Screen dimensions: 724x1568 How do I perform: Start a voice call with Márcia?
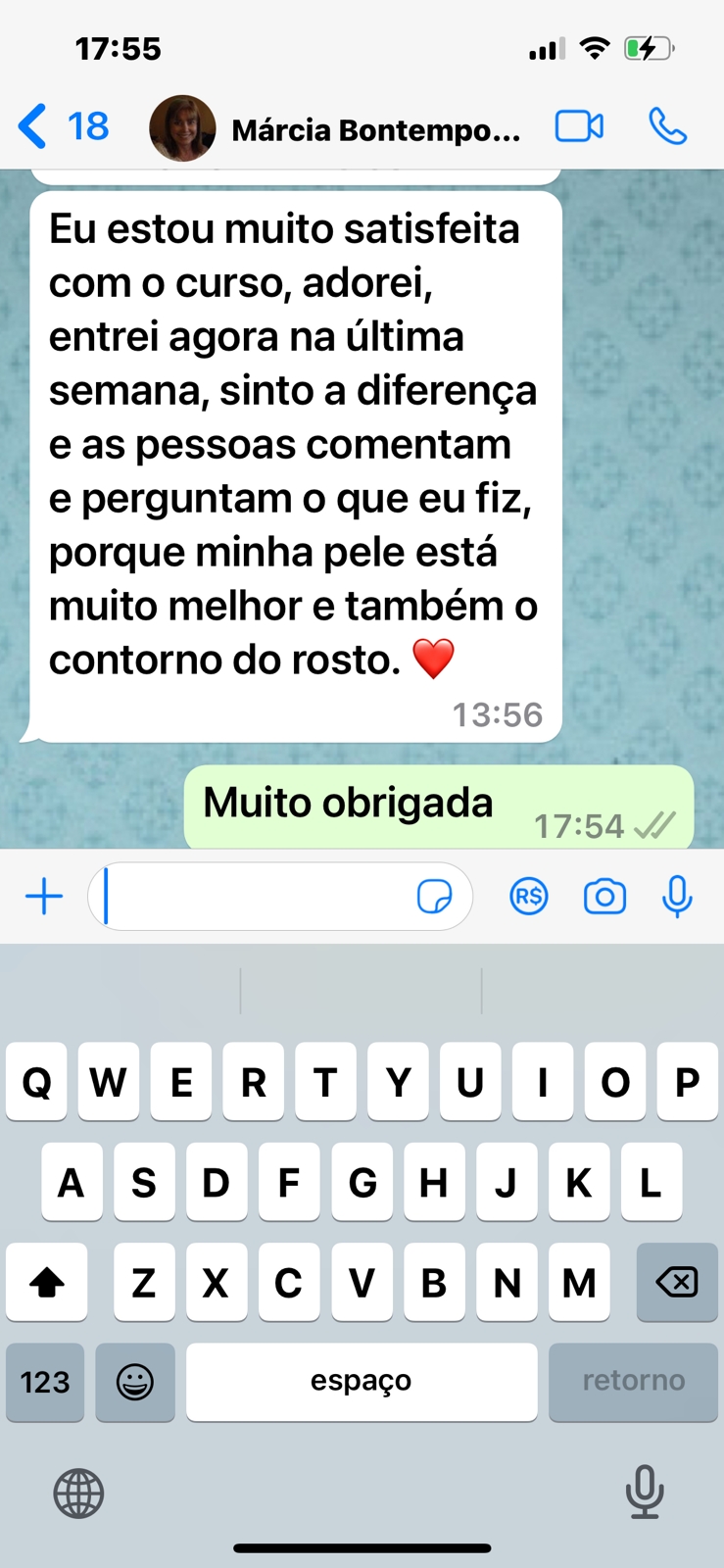[667, 126]
